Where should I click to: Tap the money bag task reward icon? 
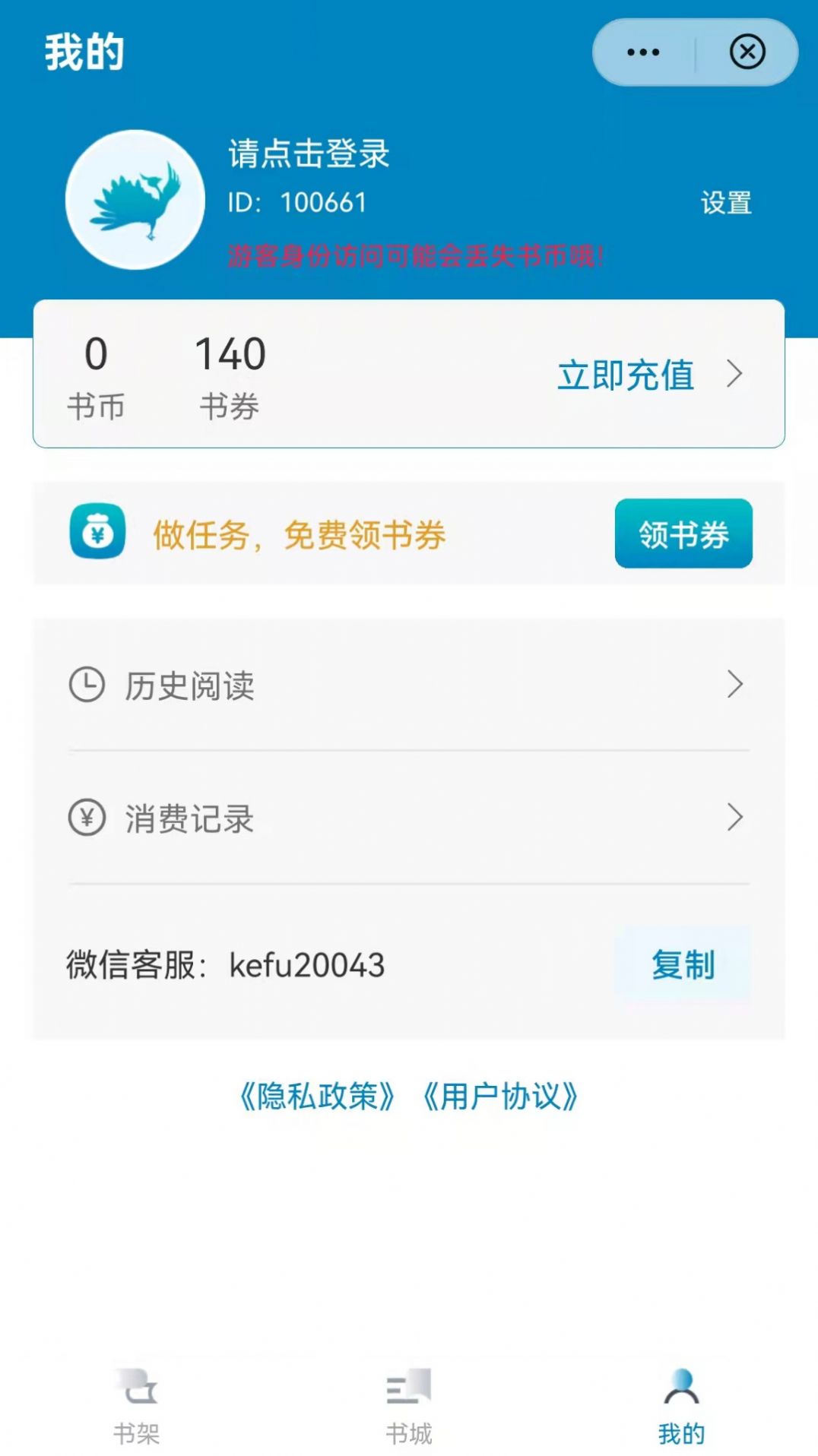pyautogui.click(x=97, y=533)
